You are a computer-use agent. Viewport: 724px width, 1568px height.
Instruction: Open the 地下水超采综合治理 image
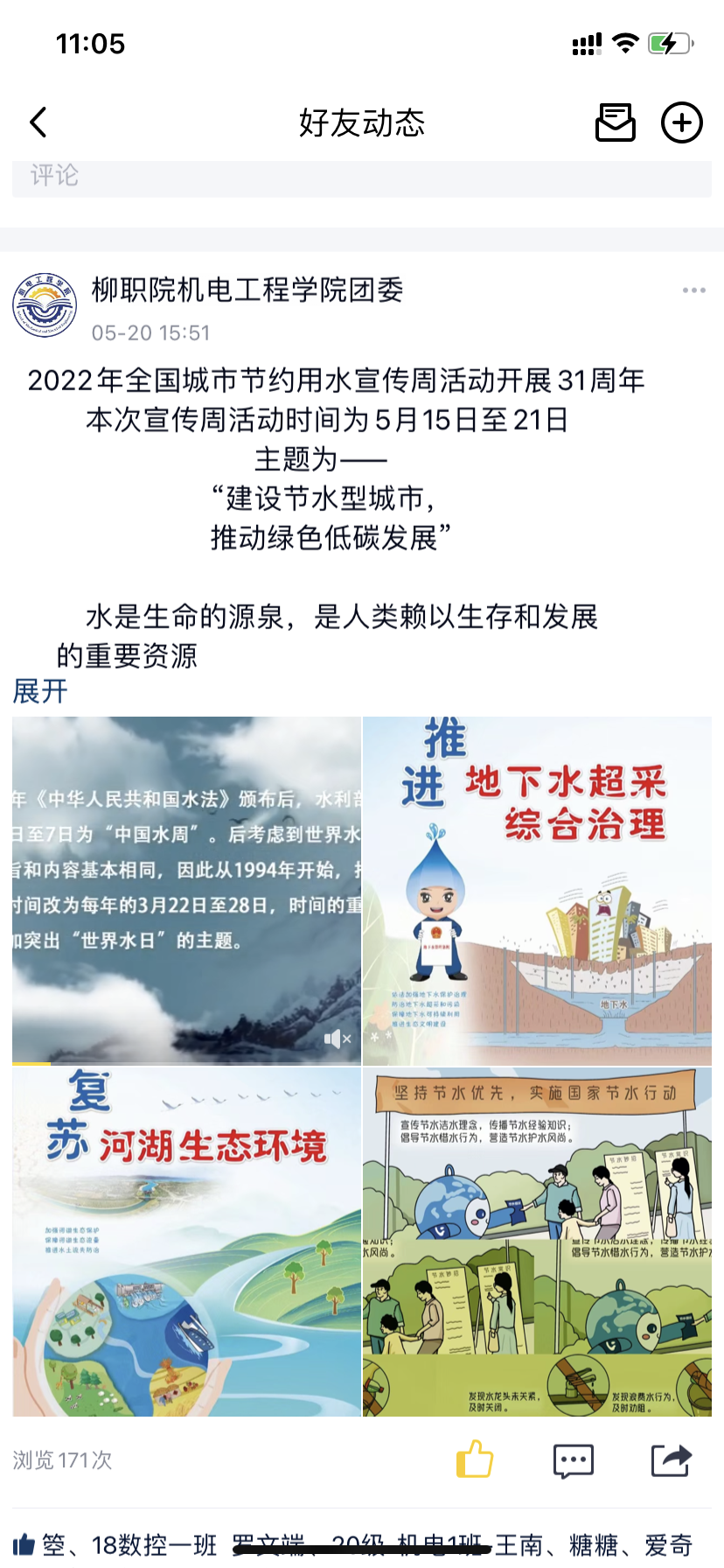click(x=537, y=890)
